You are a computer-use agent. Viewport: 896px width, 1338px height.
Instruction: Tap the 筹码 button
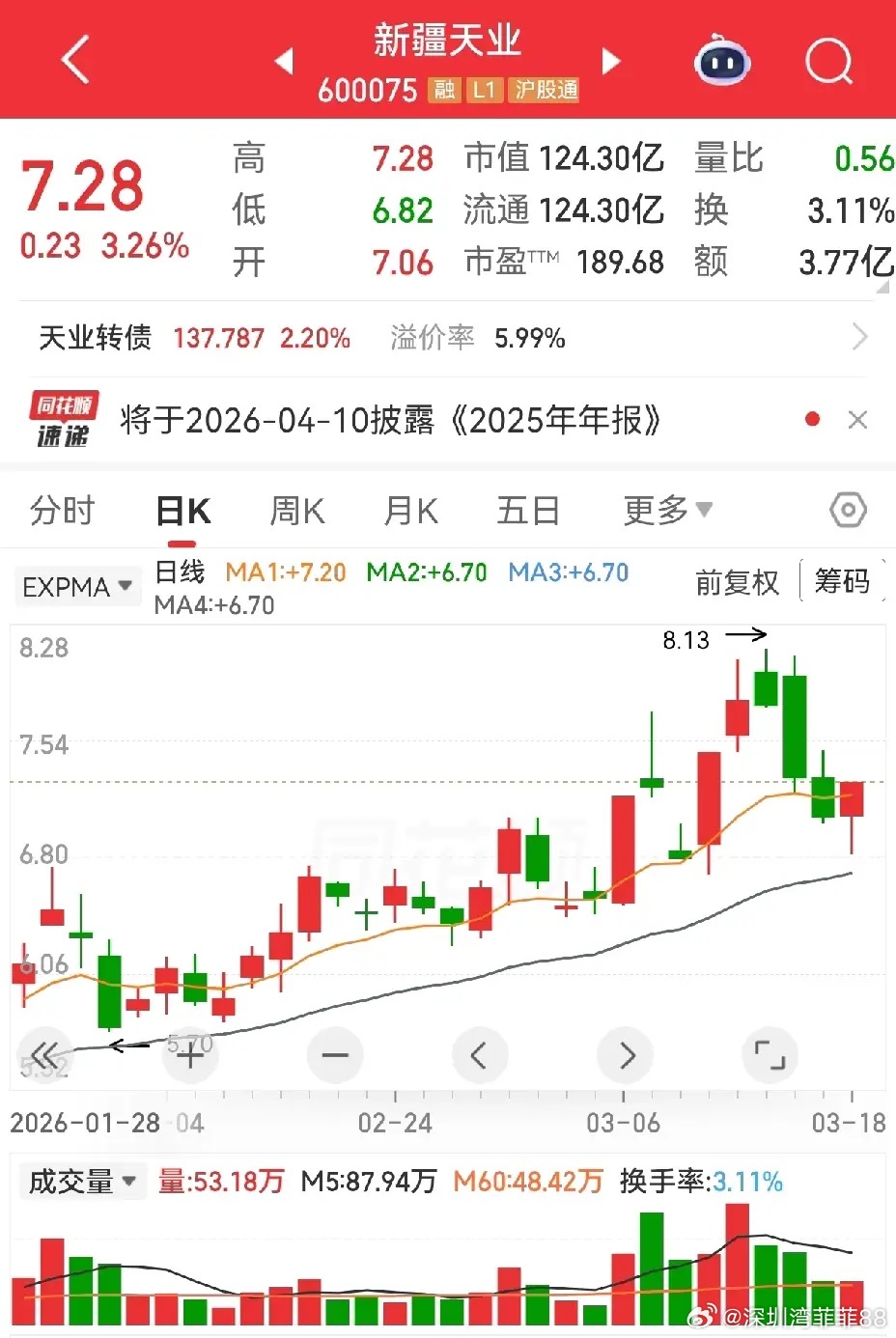click(842, 581)
